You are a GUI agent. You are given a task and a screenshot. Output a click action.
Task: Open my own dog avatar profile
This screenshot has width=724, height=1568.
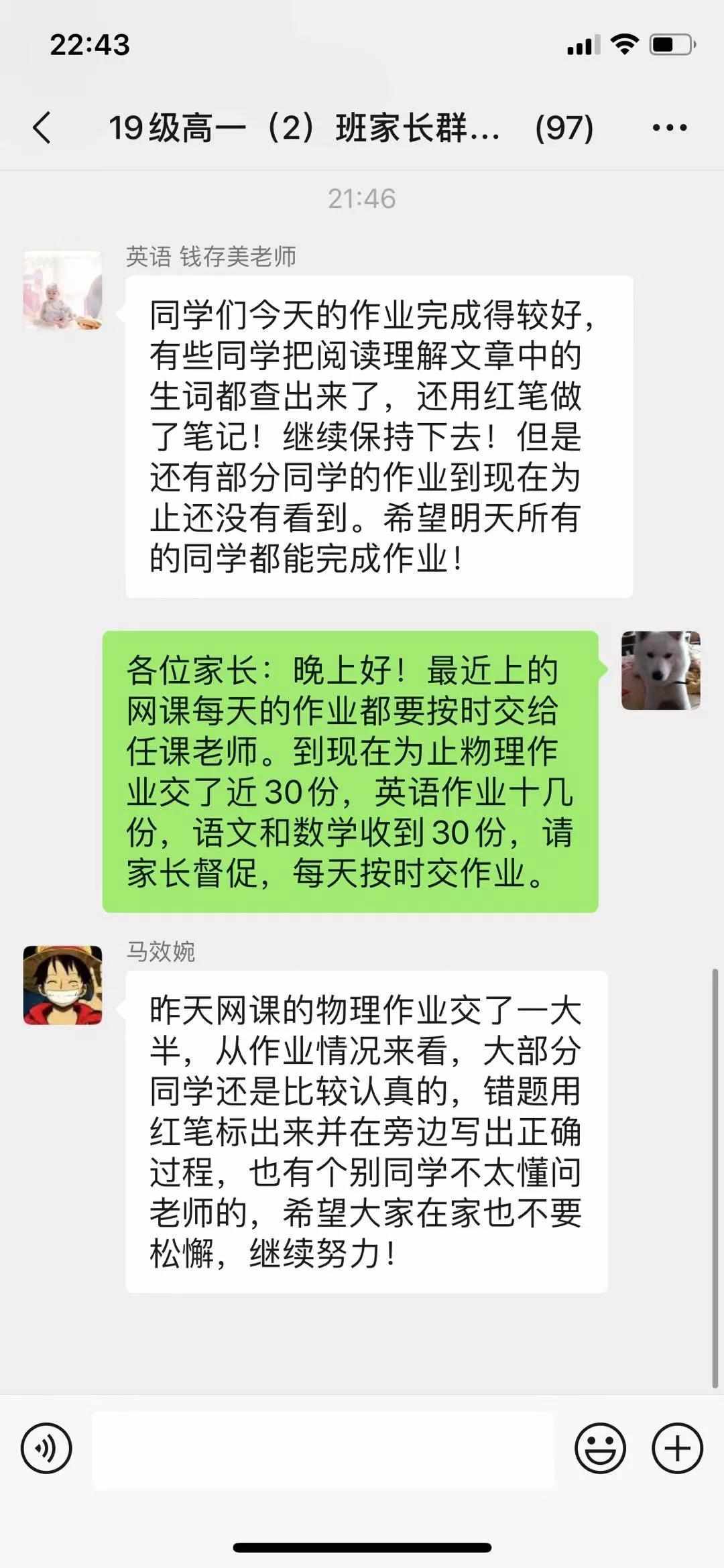coord(660,670)
